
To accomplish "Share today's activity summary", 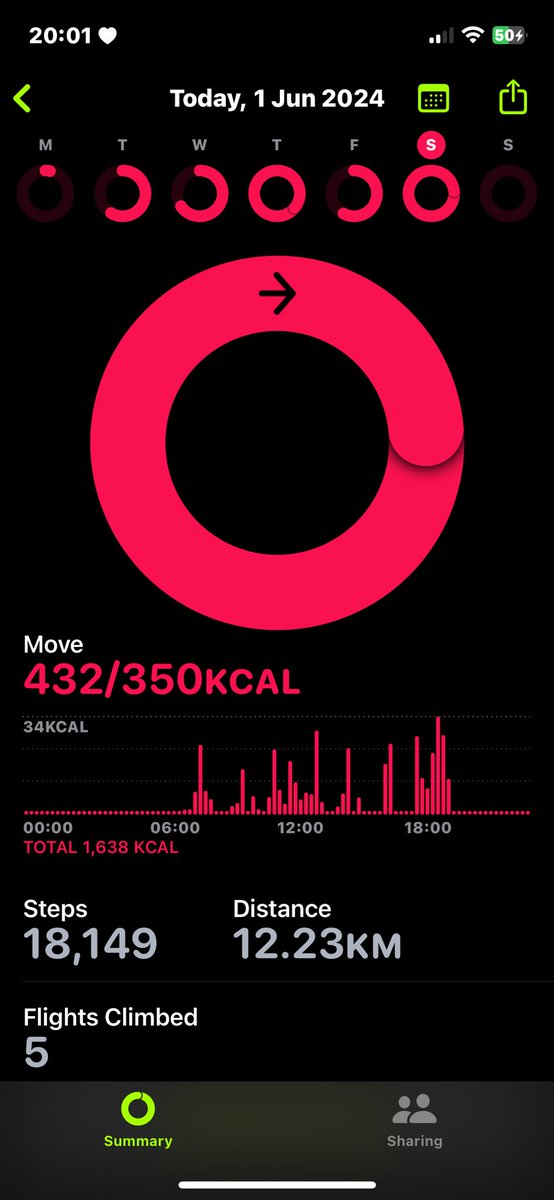I will pyautogui.click(x=512, y=97).
